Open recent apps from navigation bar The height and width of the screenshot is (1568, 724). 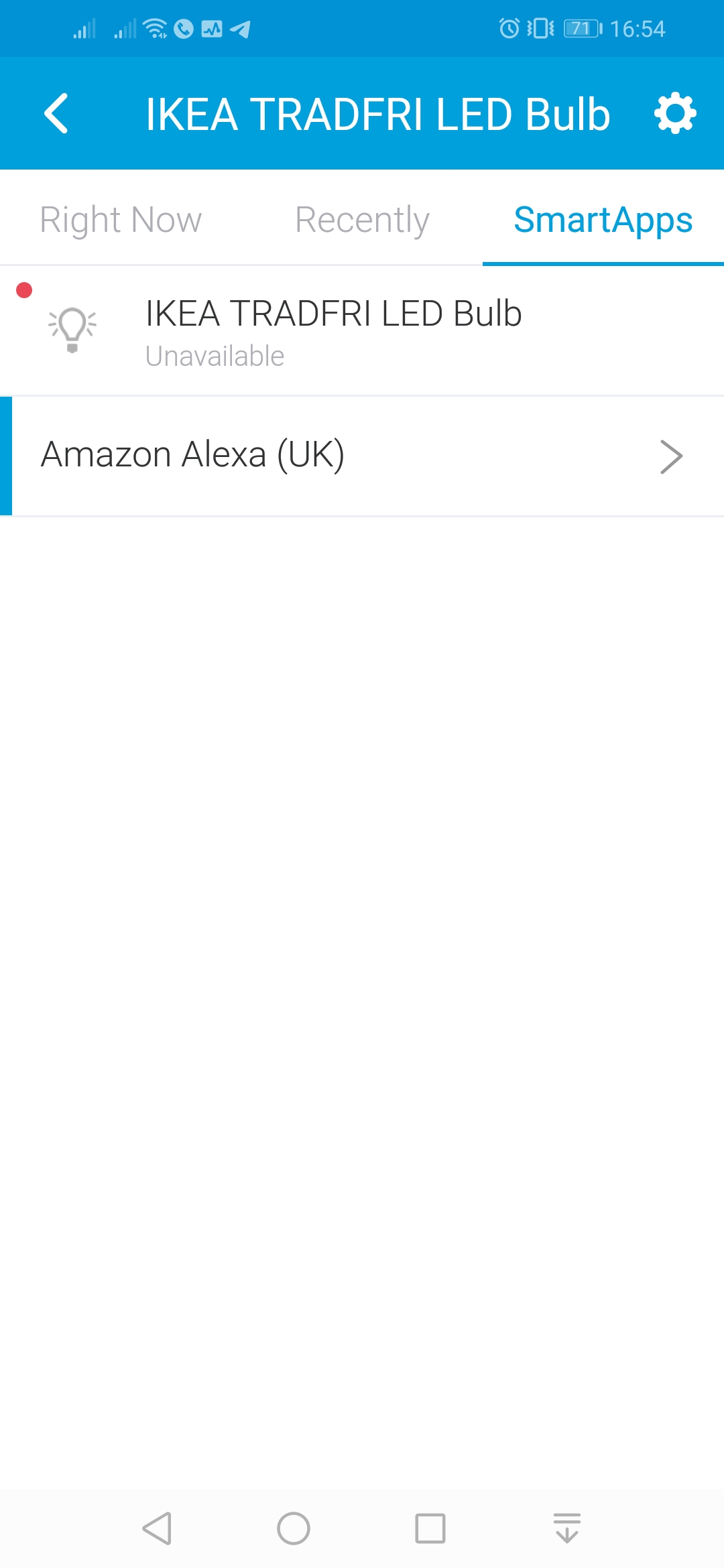pyautogui.click(x=430, y=1528)
